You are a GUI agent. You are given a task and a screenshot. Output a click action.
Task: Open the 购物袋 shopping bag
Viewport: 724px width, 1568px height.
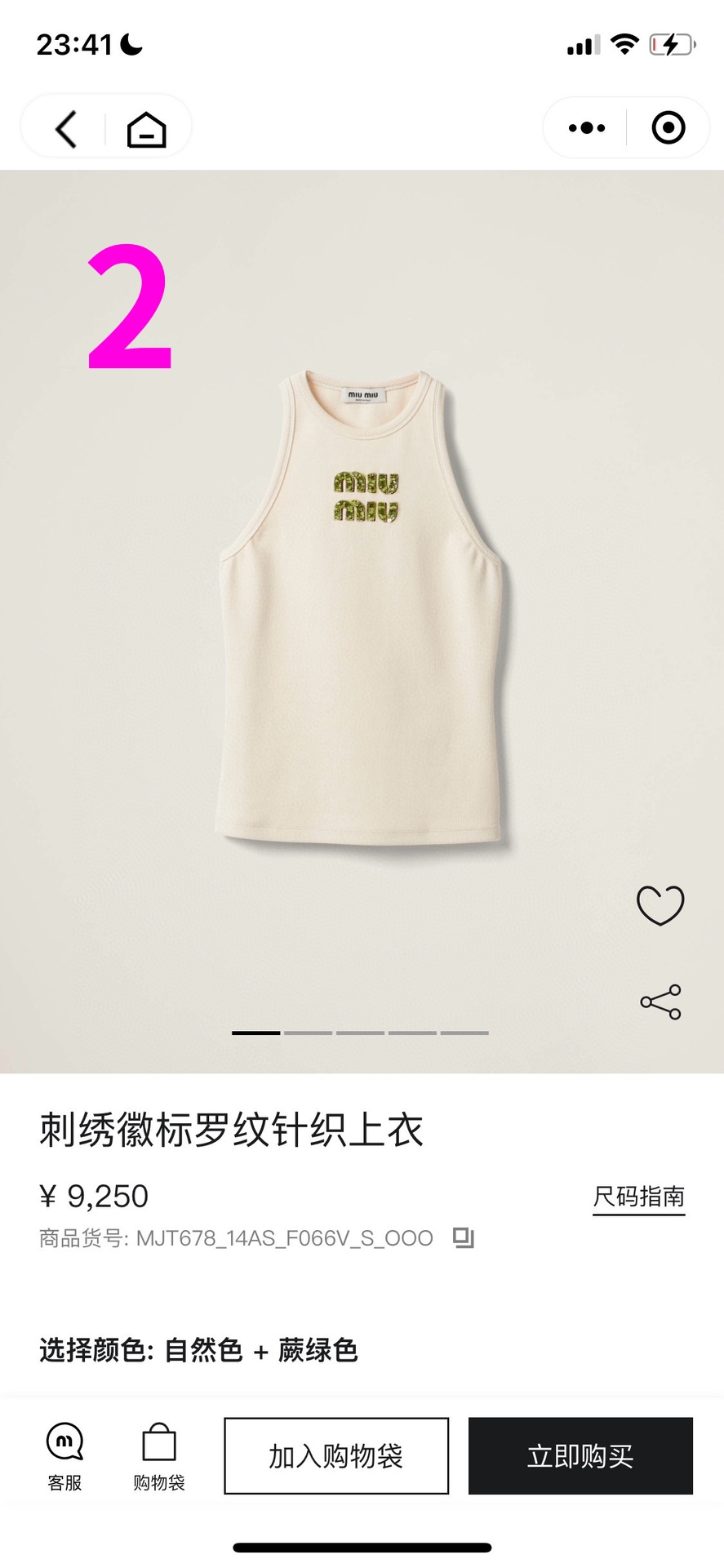(x=159, y=1456)
